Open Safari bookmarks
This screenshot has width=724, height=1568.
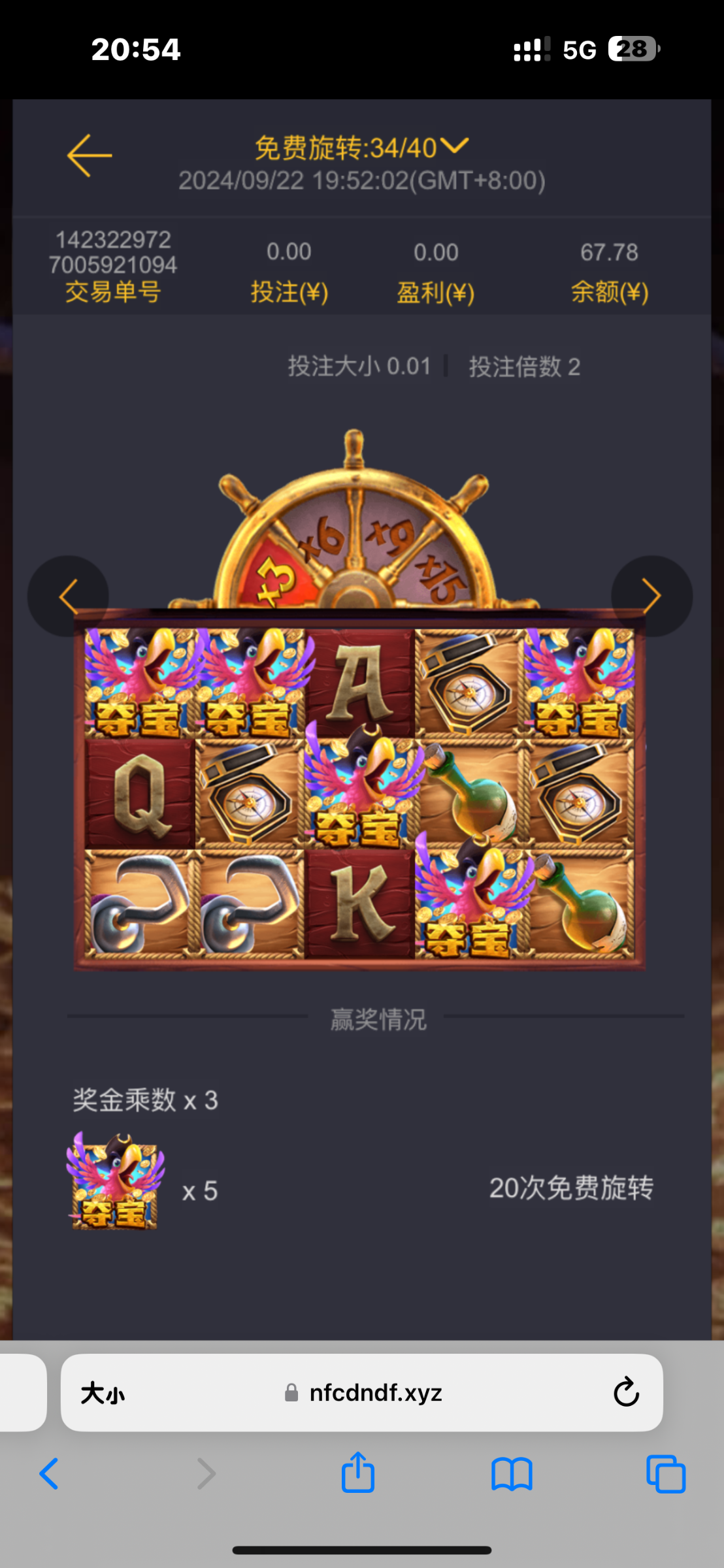click(512, 1474)
